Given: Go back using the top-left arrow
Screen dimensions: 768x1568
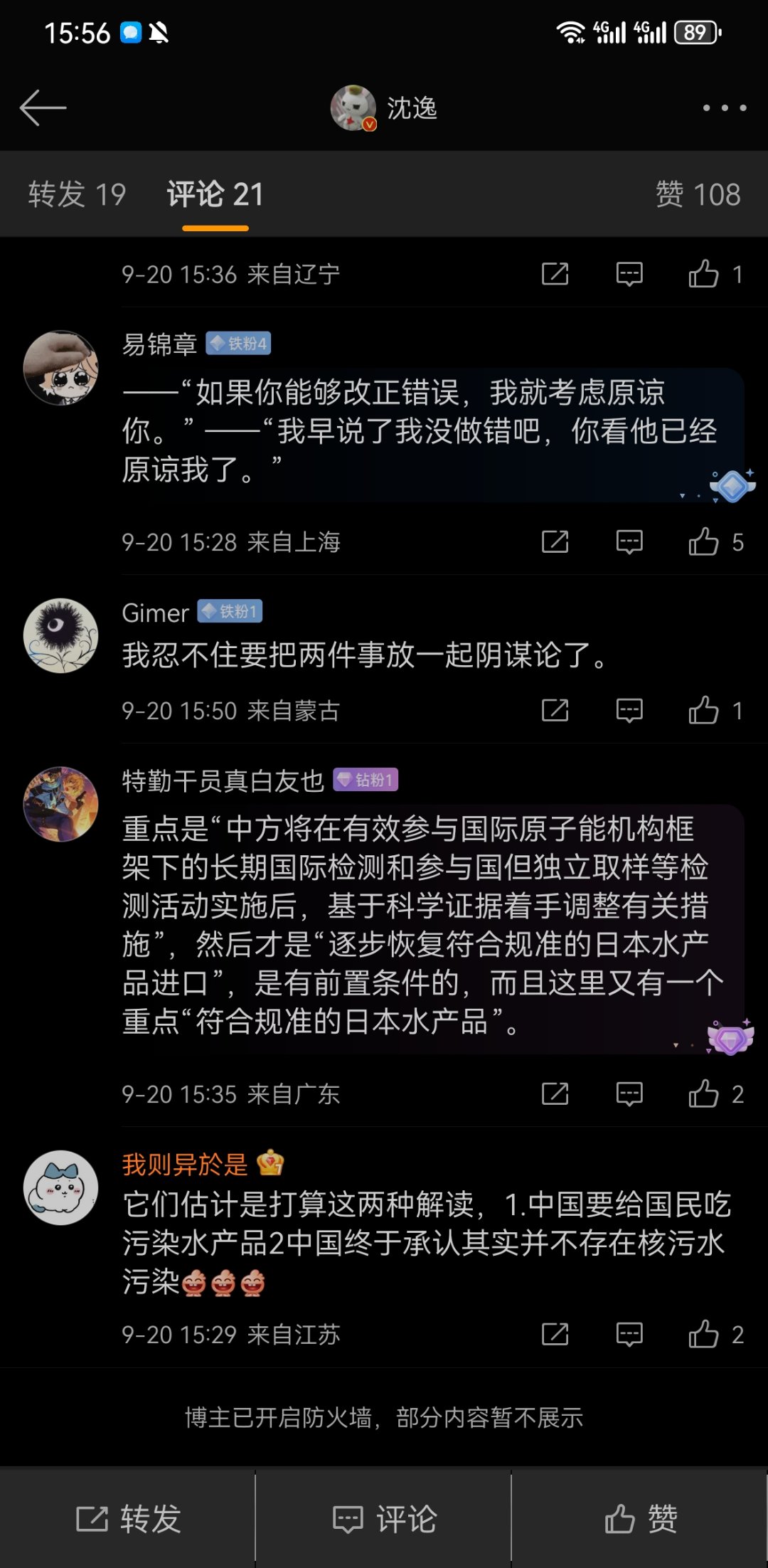Looking at the screenshot, I should 43,108.
